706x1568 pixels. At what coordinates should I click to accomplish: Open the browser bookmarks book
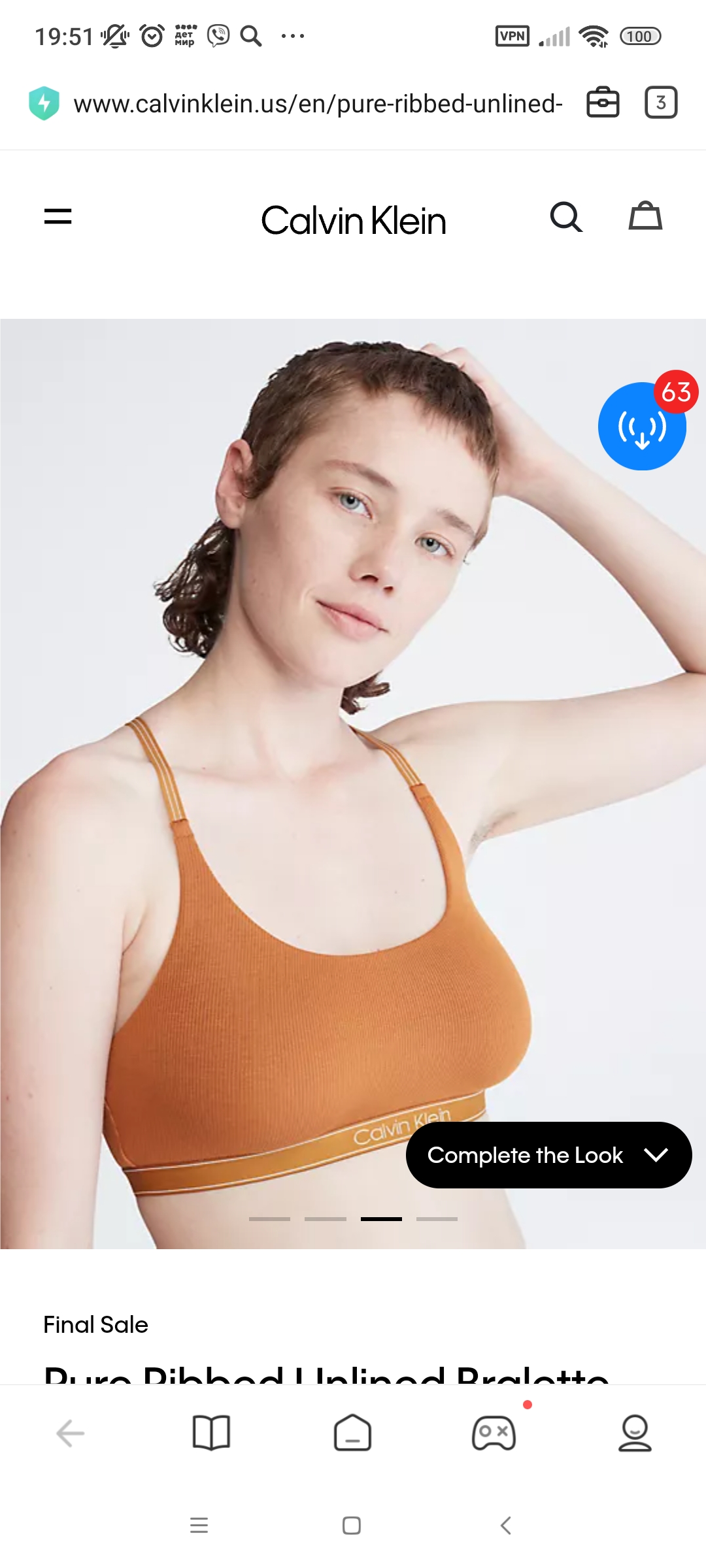click(x=211, y=1433)
